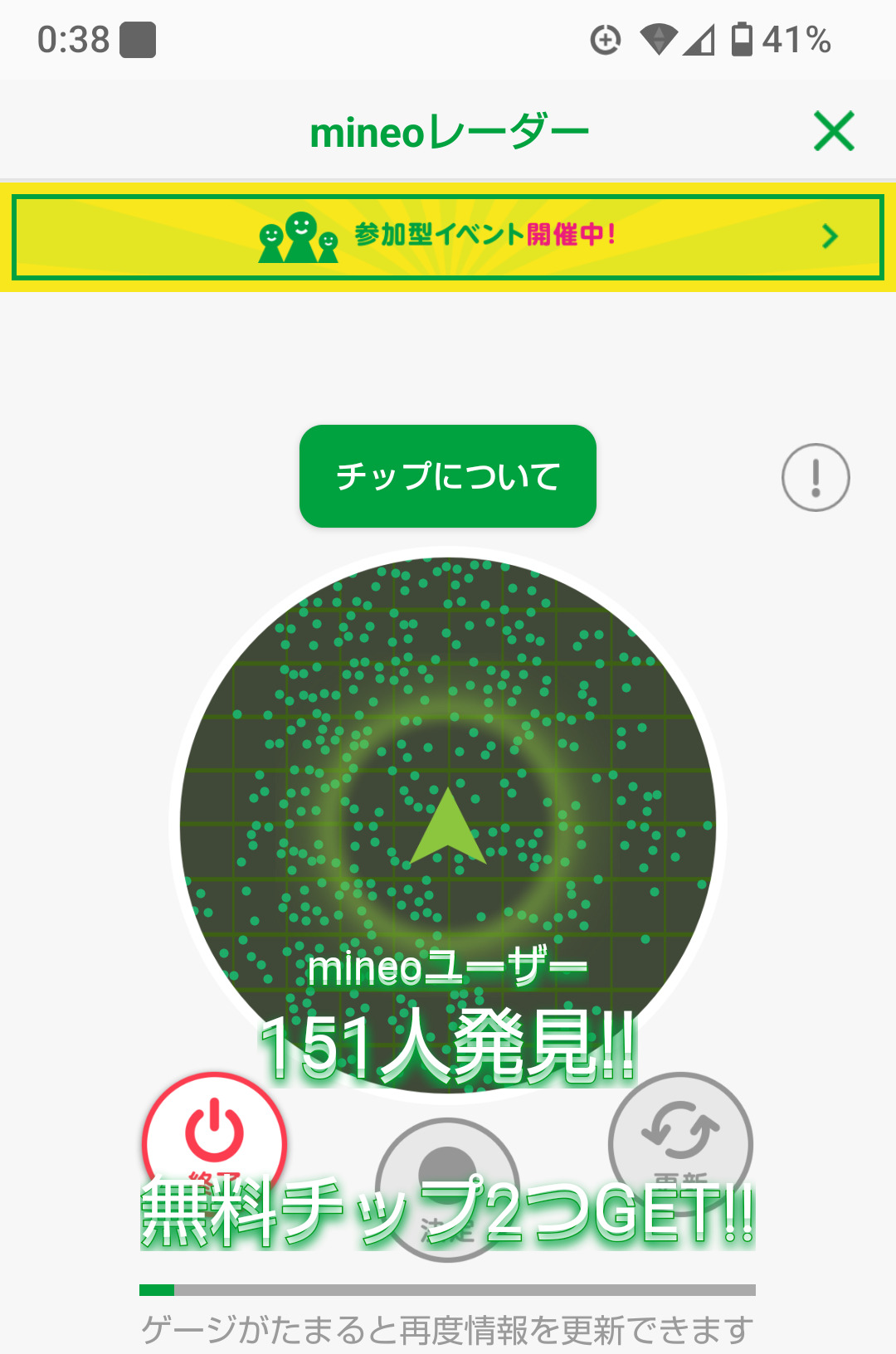Open the 参加型イベント開催中 banner
The image size is (896, 1354).
[x=448, y=236]
